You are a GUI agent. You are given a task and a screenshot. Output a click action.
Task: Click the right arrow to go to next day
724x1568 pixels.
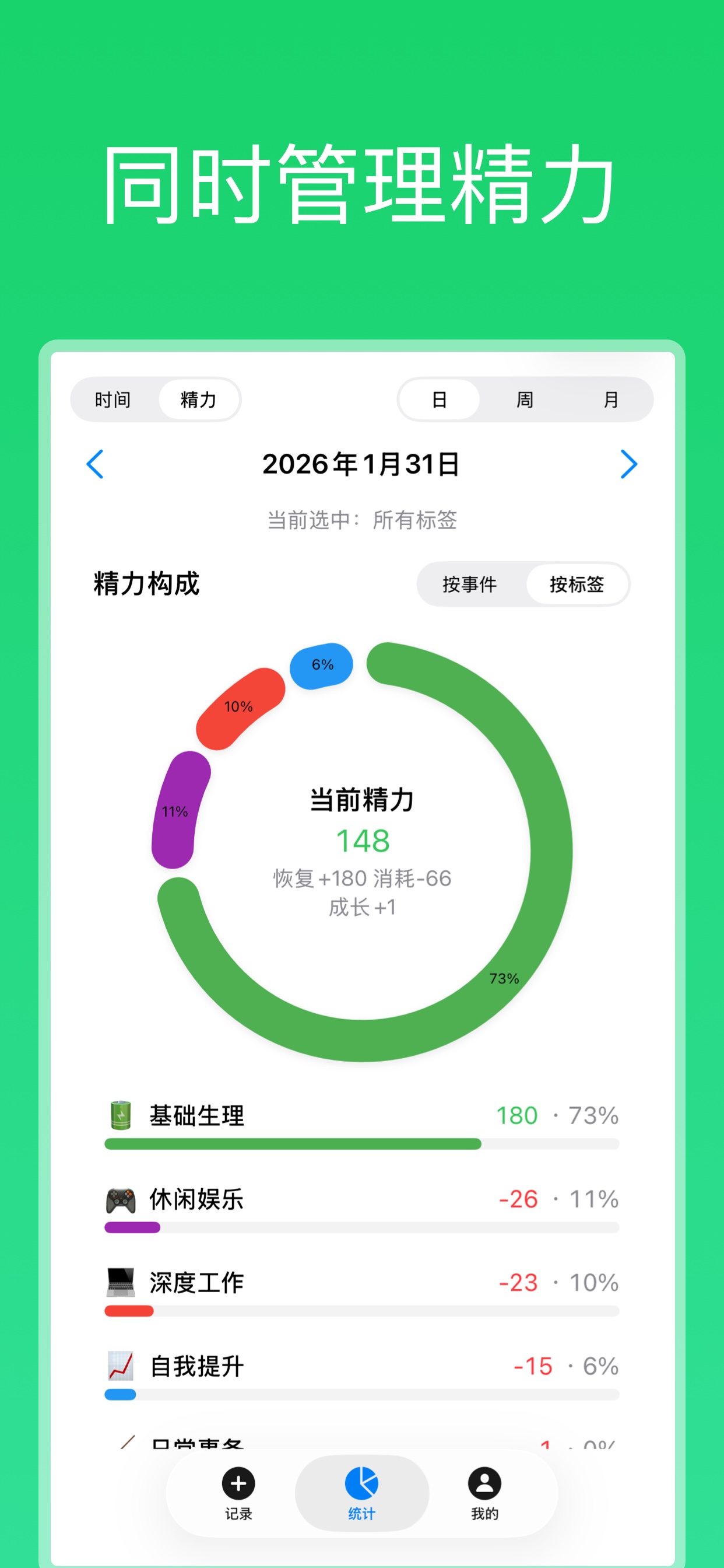pos(629,464)
